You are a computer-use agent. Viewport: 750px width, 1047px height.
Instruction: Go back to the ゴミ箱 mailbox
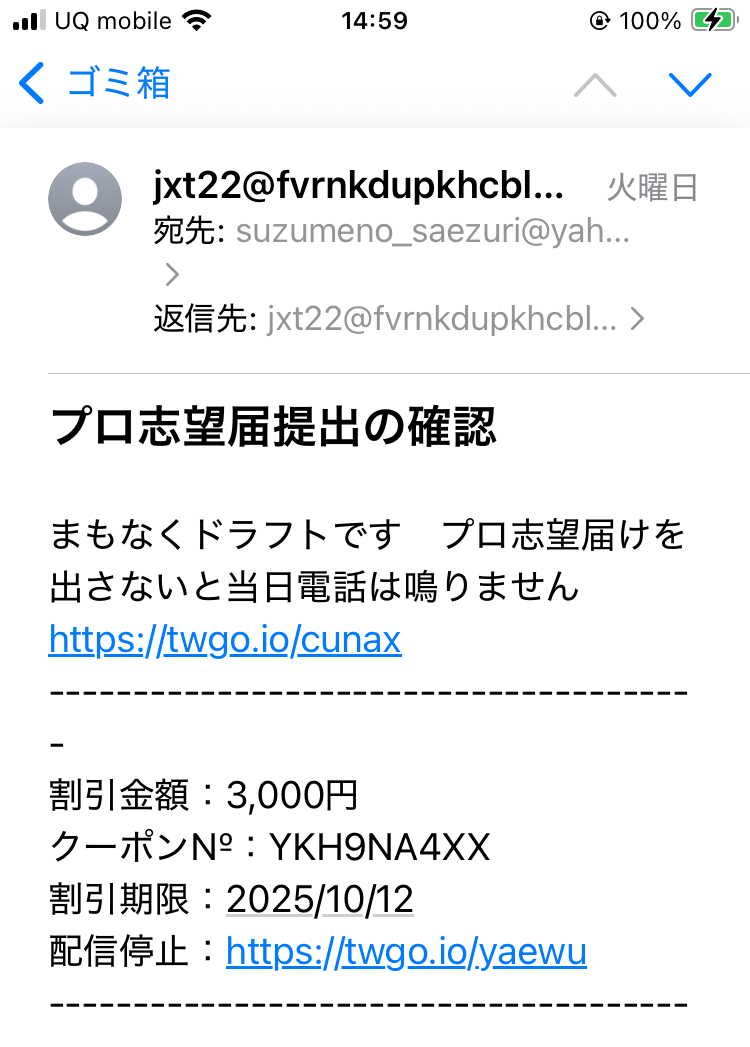point(95,83)
